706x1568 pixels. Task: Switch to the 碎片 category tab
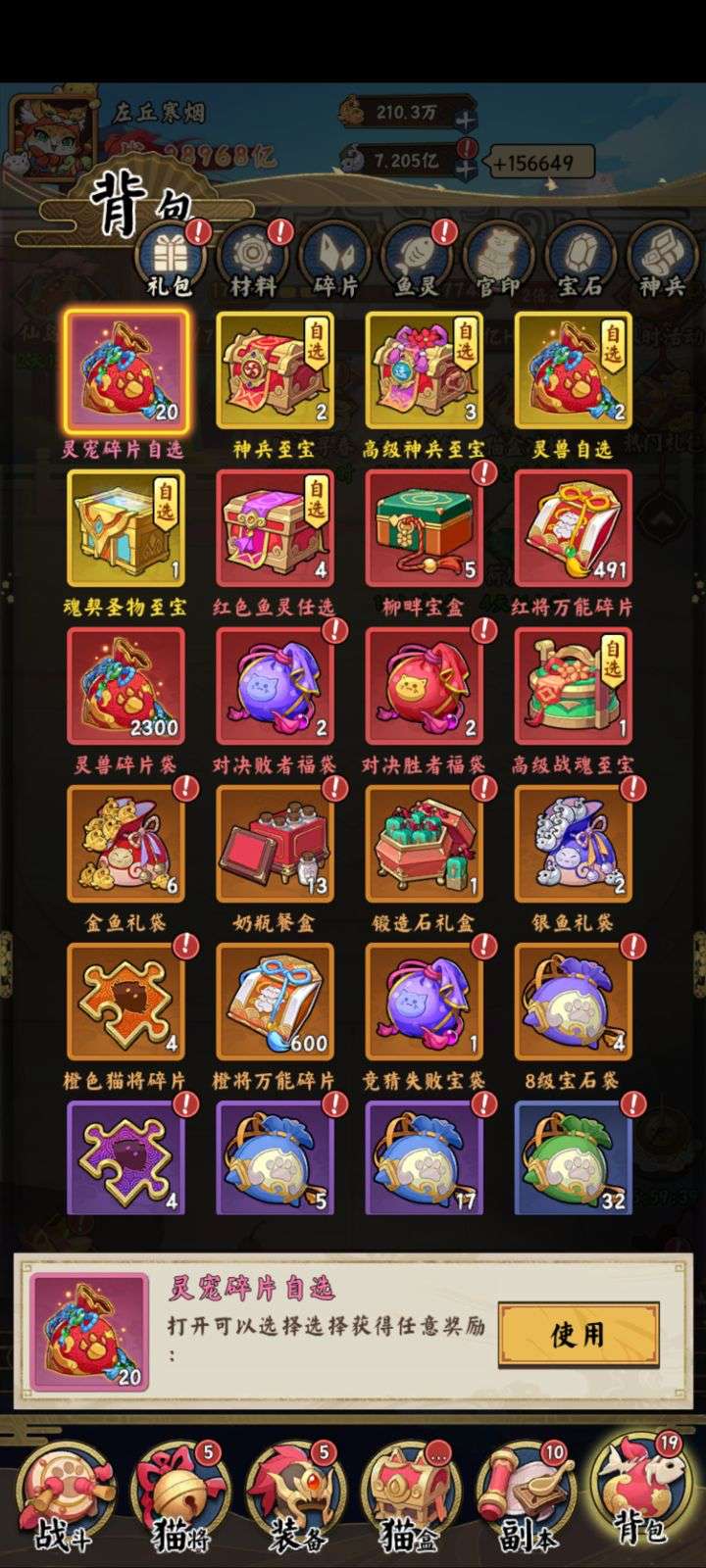(x=335, y=259)
